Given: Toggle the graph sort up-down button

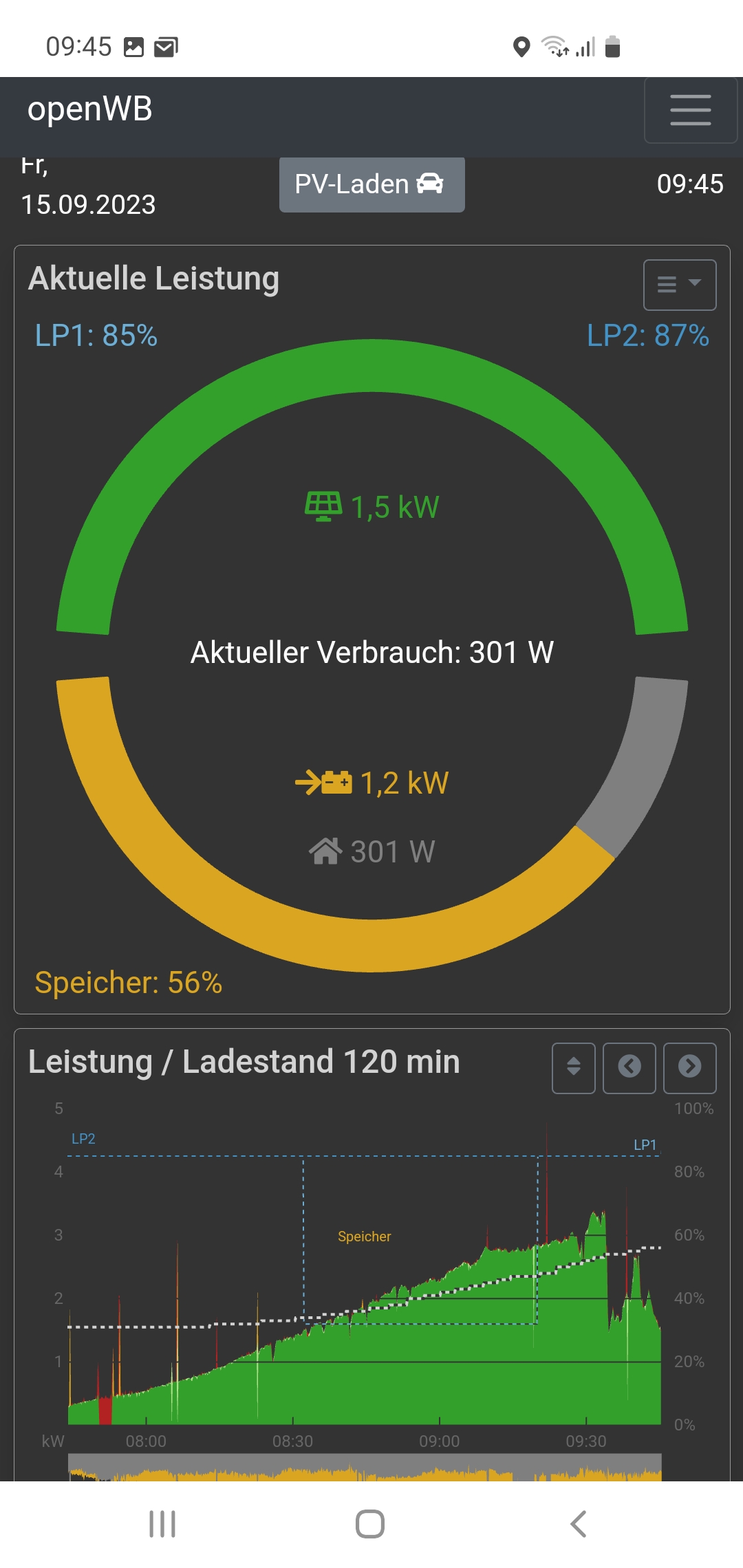Looking at the screenshot, I should point(573,1067).
